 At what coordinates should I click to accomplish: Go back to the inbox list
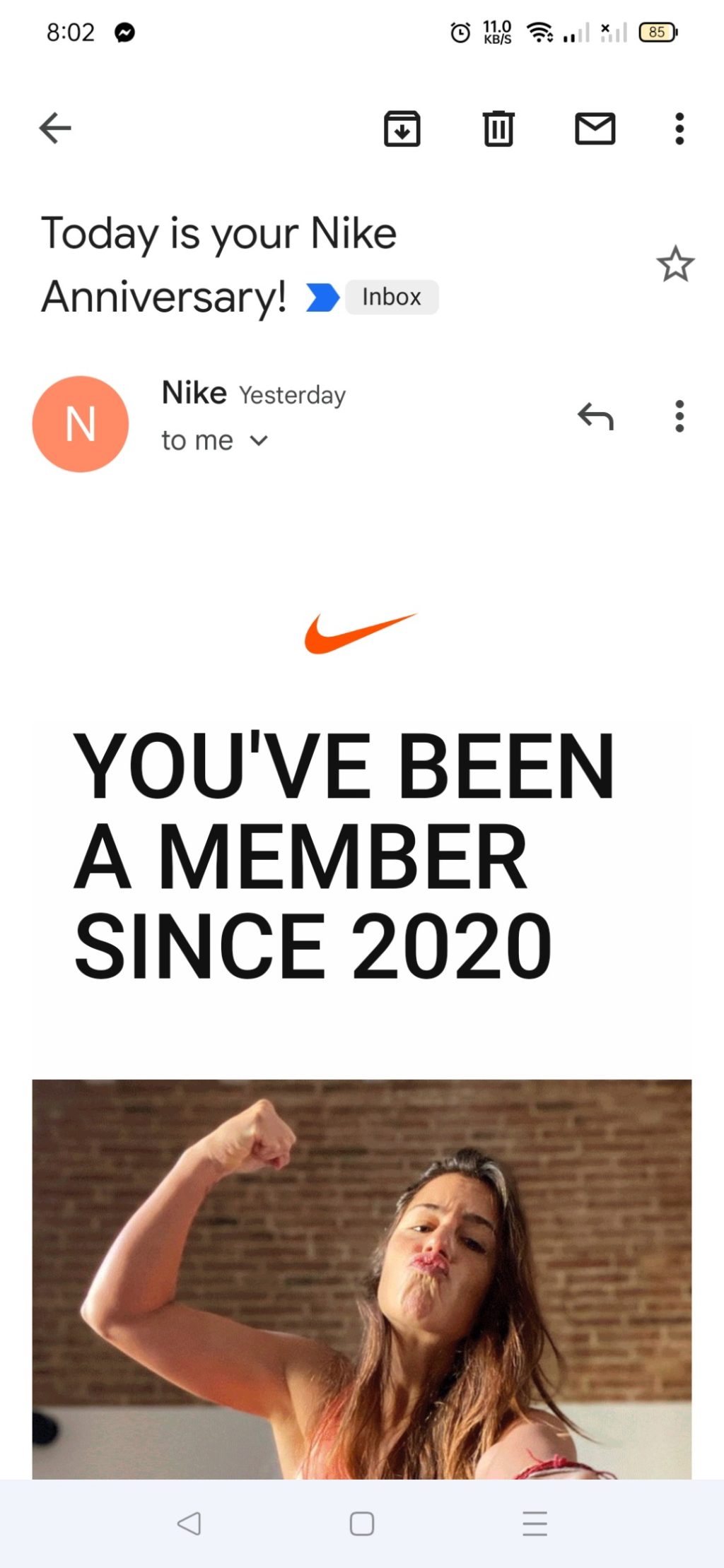55,129
